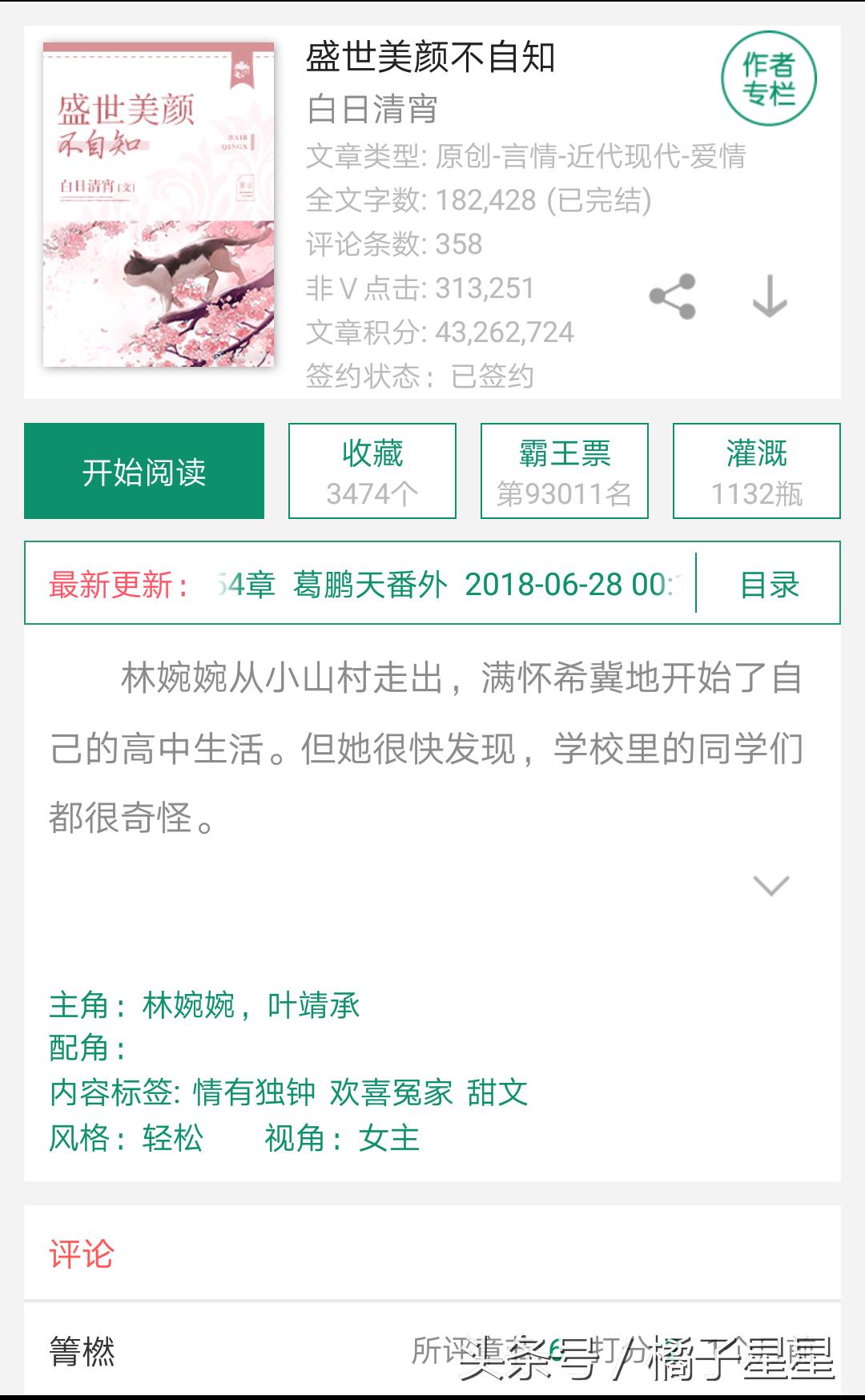The height and width of the screenshot is (1400, 865).
Task: Open the 情有独钟 content tag
Action: (x=255, y=1092)
